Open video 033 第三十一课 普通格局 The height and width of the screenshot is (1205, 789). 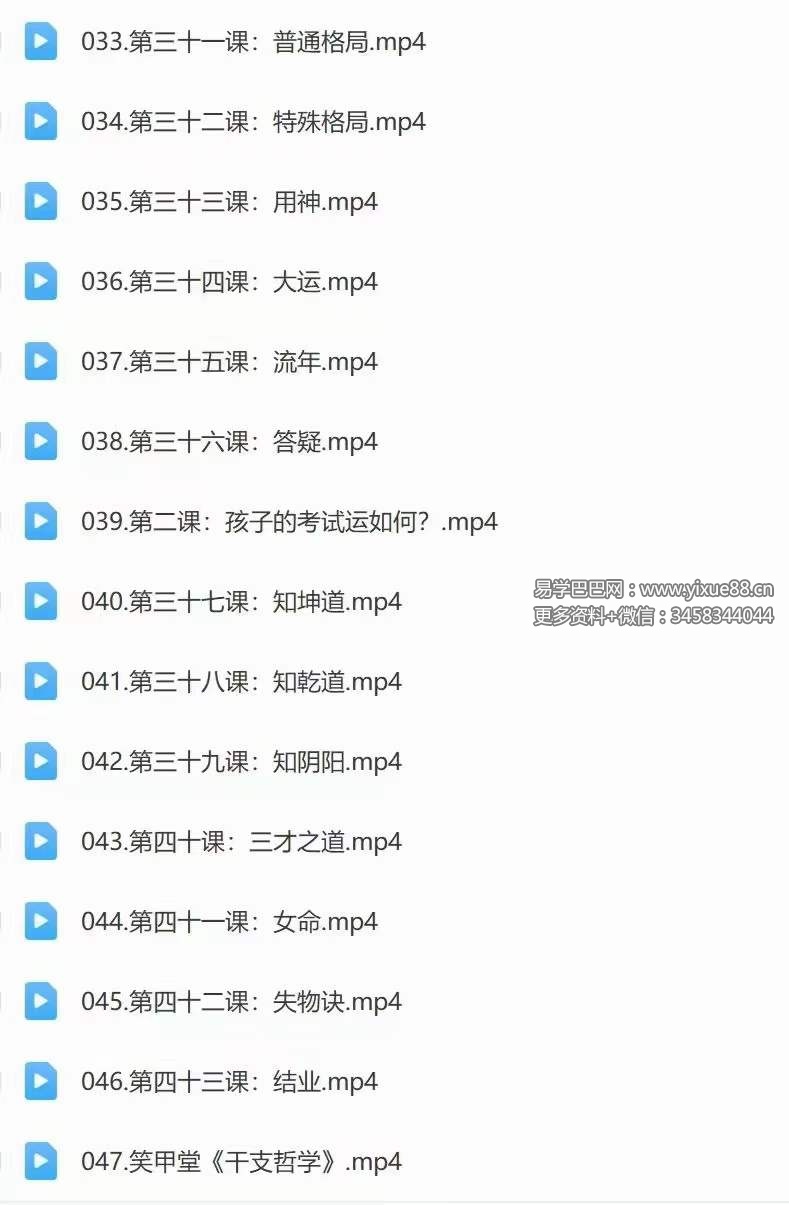pos(253,43)
